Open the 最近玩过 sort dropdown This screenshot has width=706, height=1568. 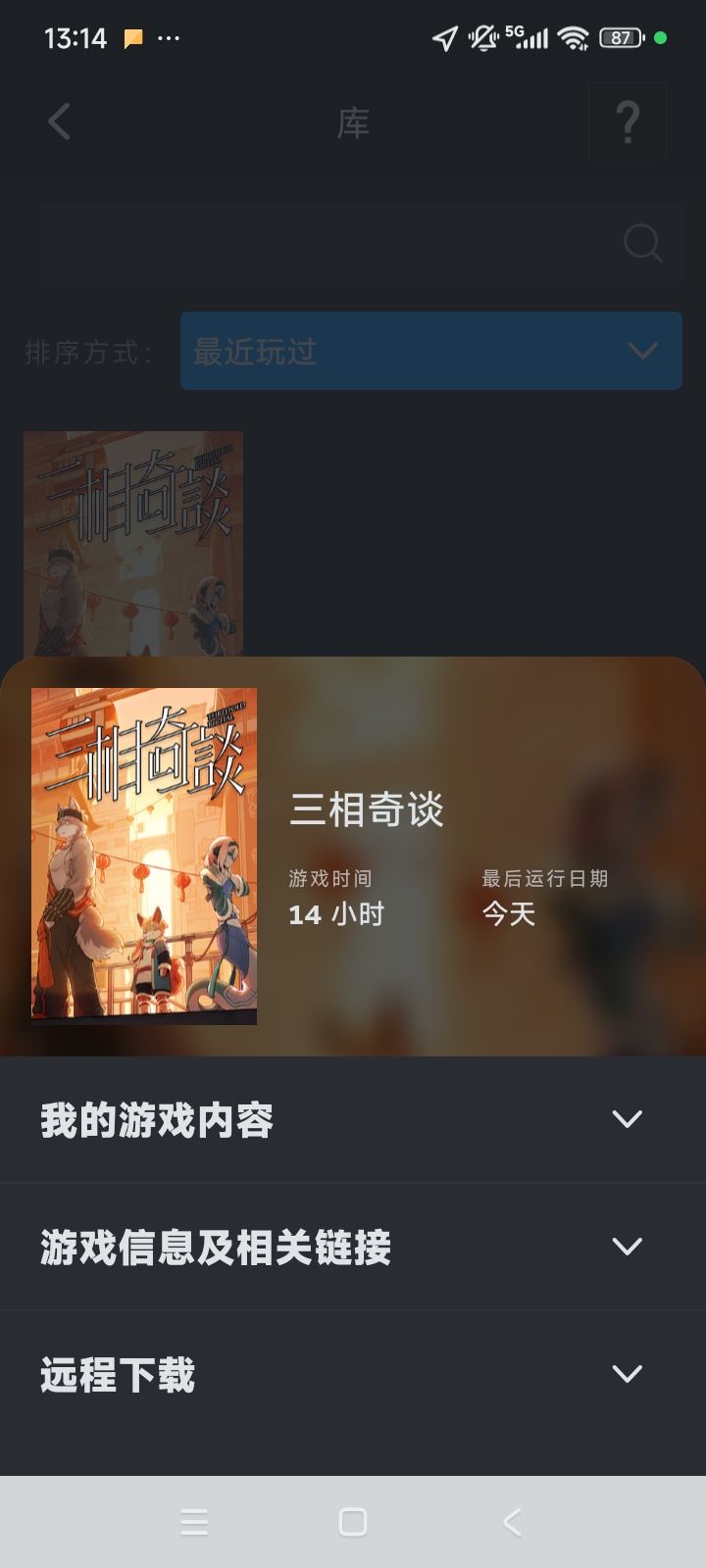(x=430, y=351)
